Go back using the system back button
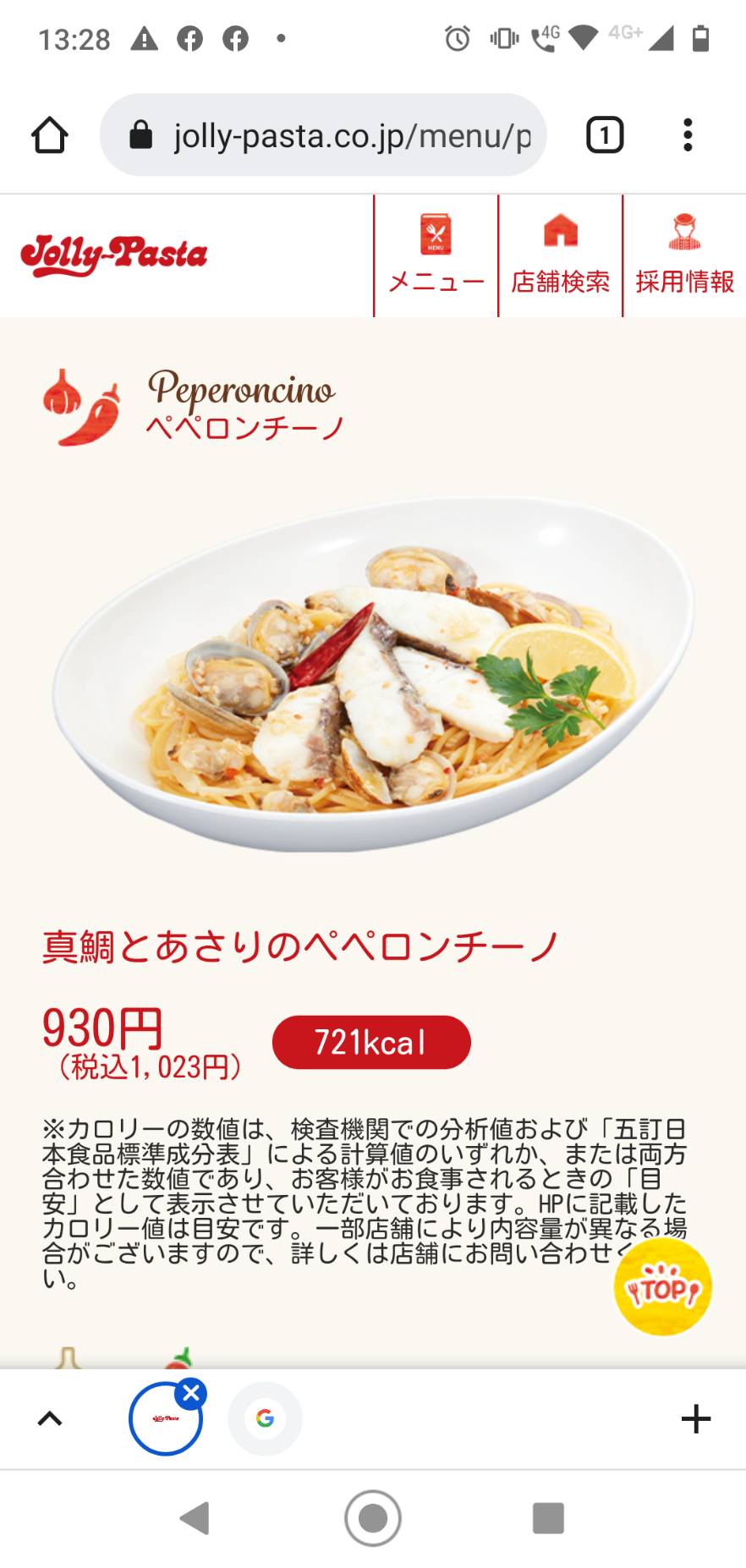Image resolution: width=746 pixels, height=1568 pixels. tap(195, 1518)
